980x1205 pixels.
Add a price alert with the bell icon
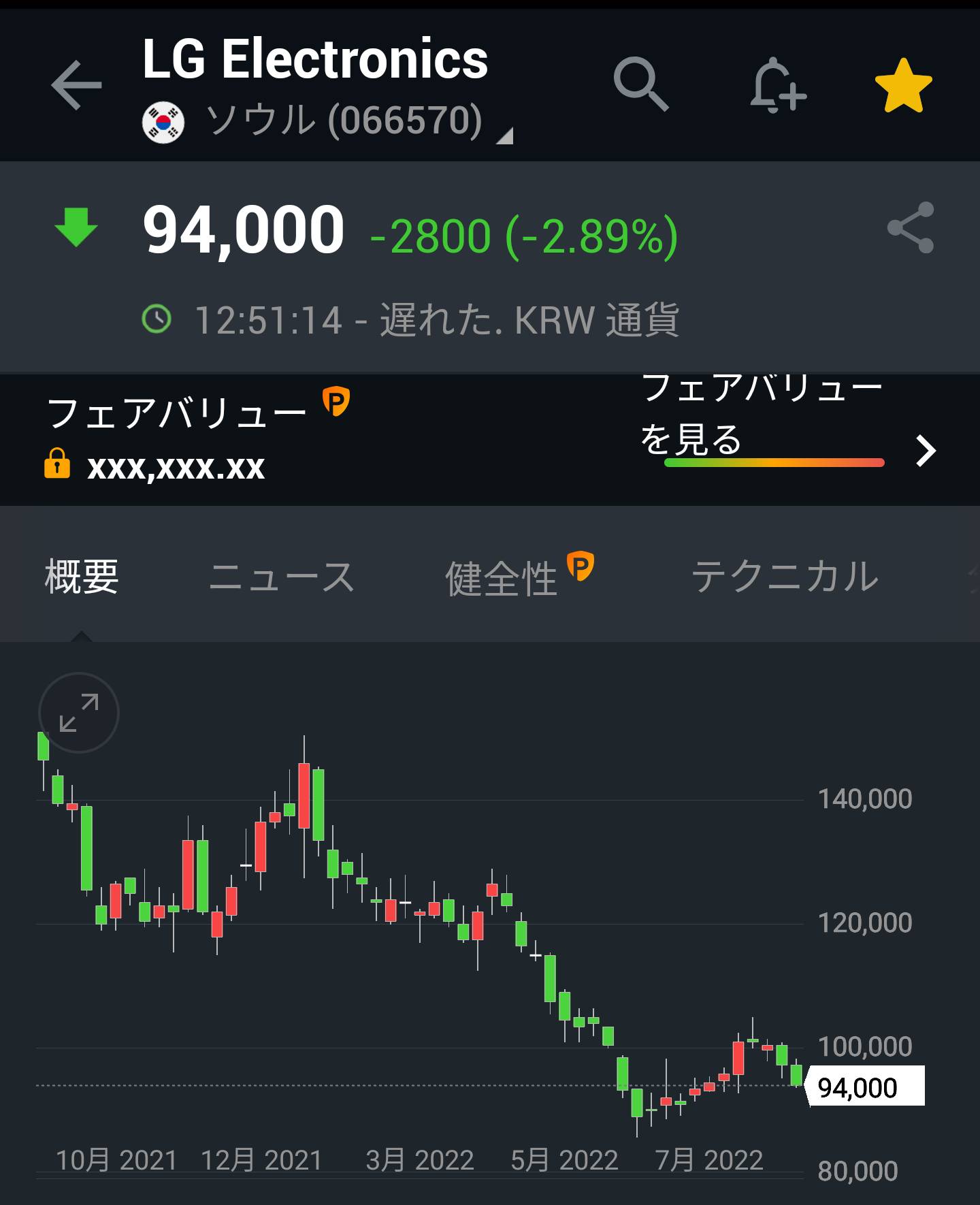point(778,86)
